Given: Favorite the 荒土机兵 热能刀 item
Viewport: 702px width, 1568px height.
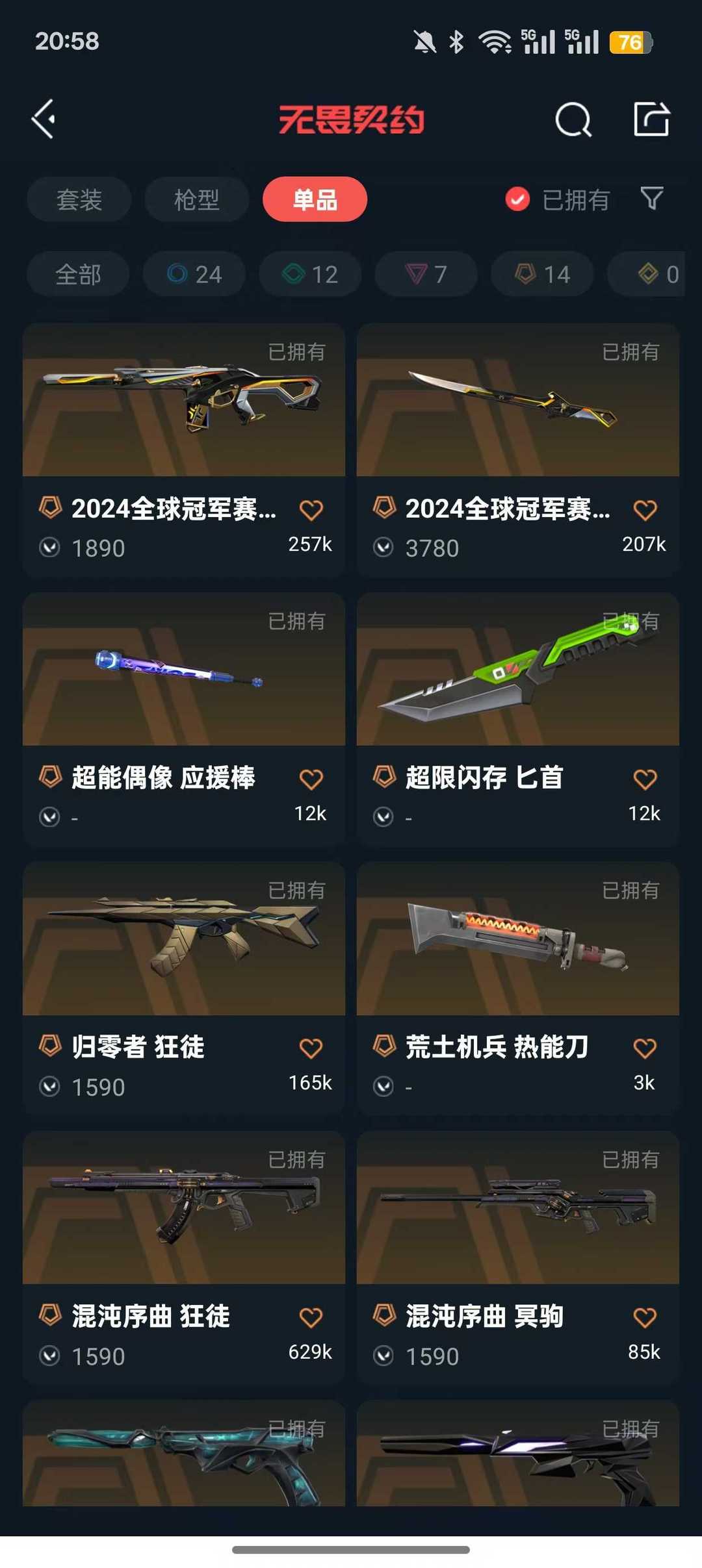Looking at the screenshot, I should pos(645,1046).
